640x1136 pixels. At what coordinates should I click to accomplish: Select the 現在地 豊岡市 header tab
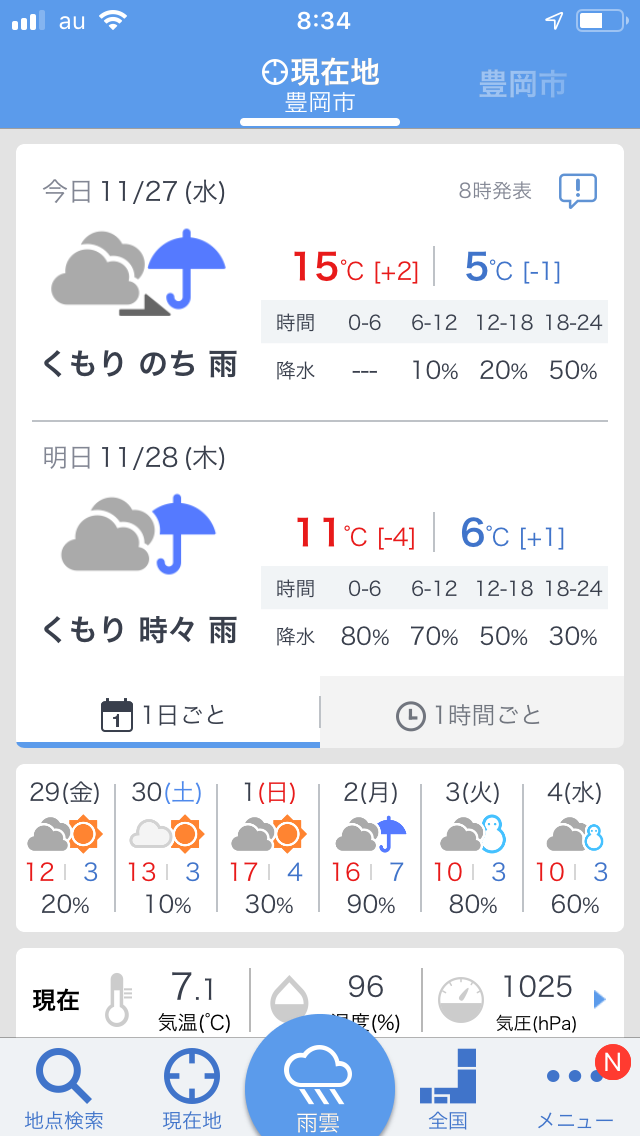(320, 86)
